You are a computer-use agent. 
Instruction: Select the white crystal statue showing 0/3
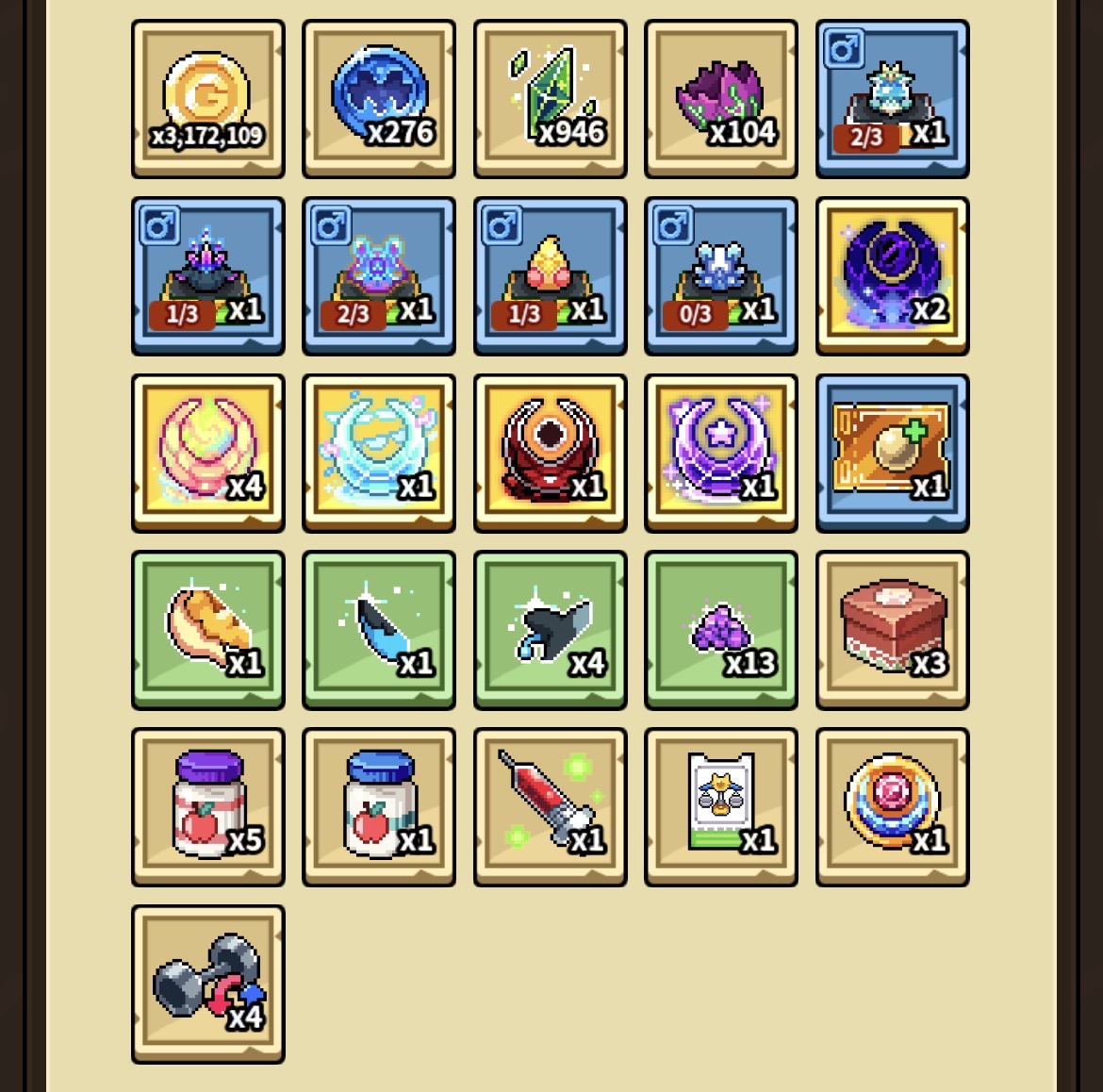721,276
